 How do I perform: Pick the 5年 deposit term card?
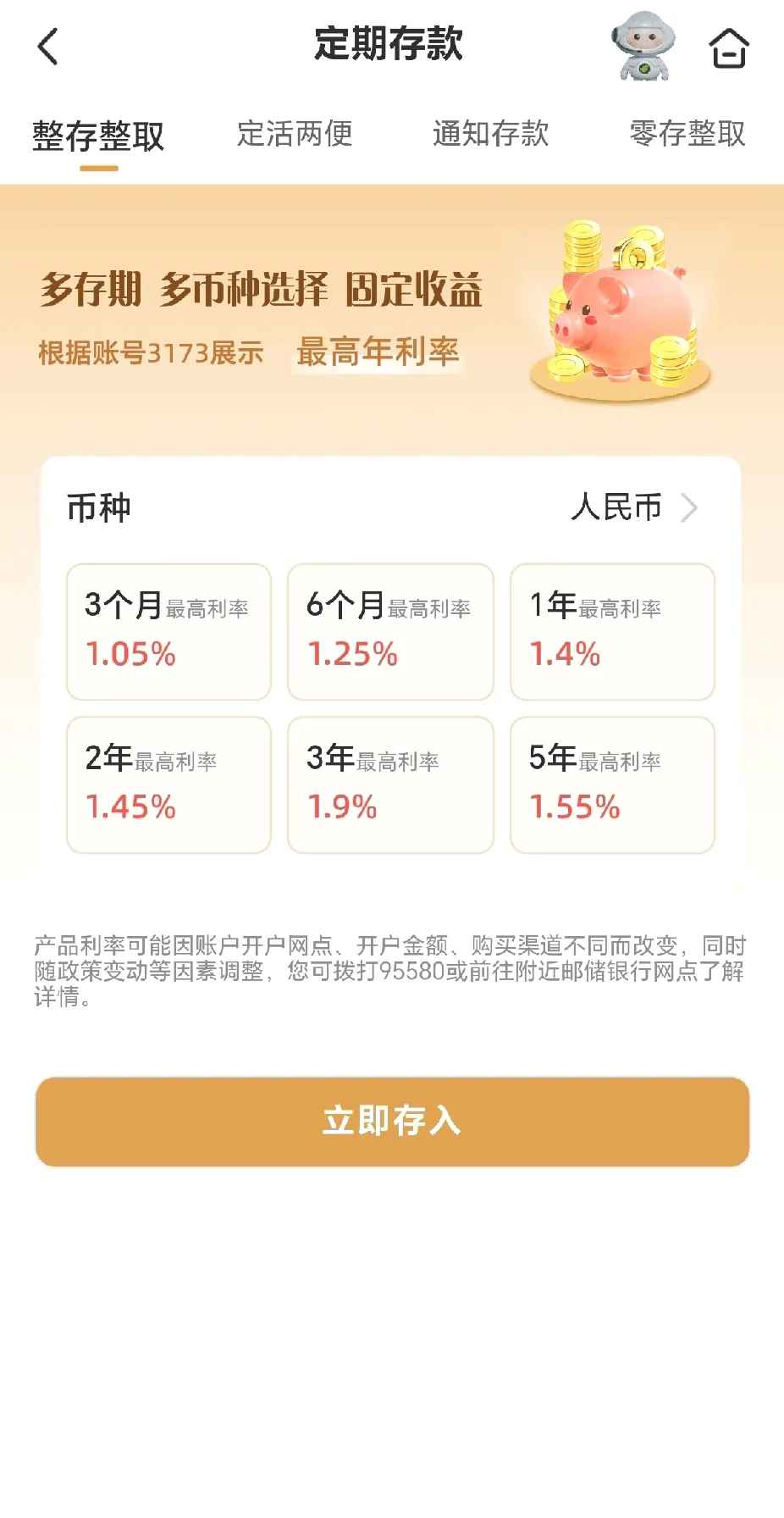[x=612, y=784]
